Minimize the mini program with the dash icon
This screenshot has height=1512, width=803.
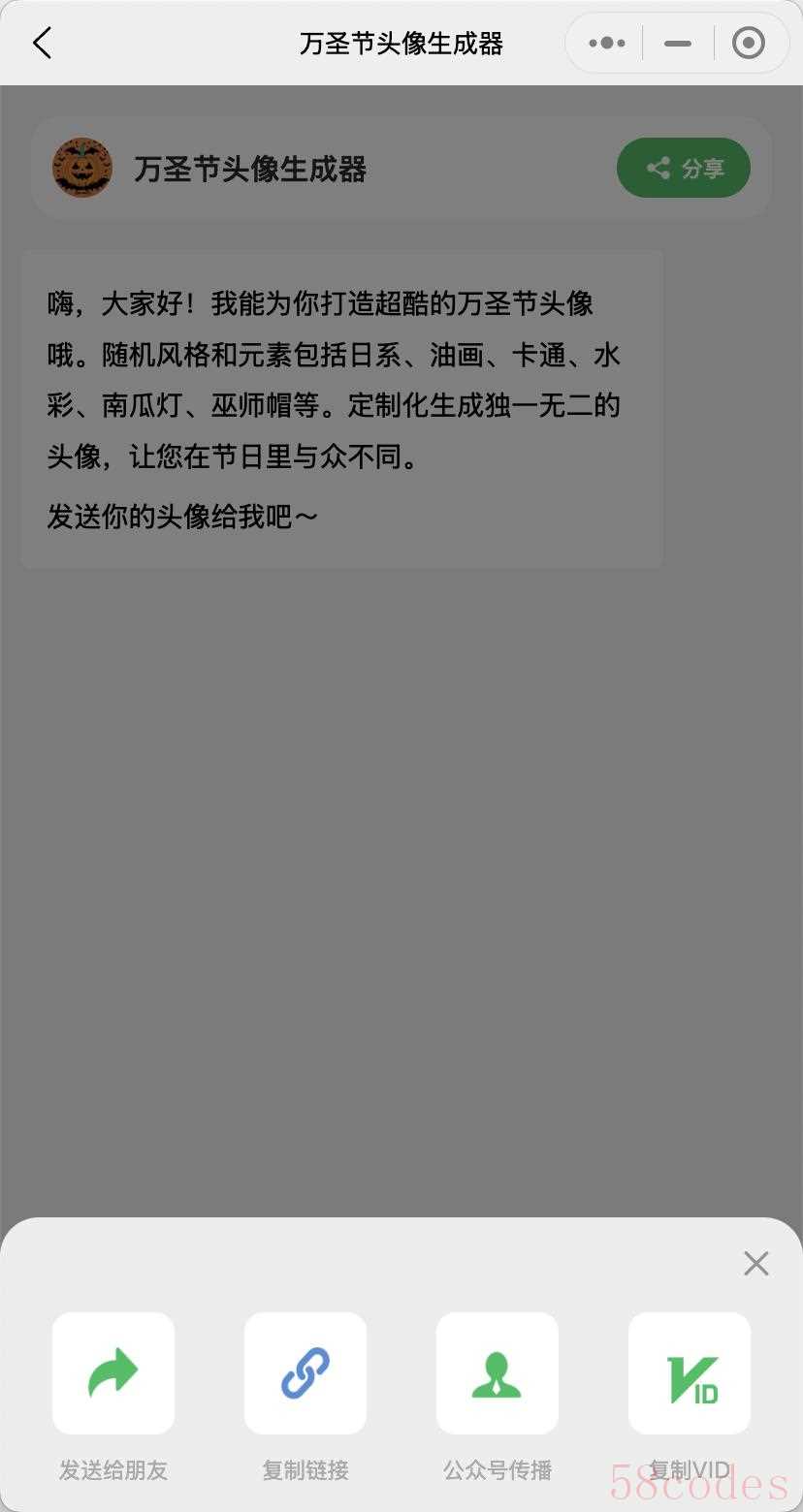click(x=678, y=44)
